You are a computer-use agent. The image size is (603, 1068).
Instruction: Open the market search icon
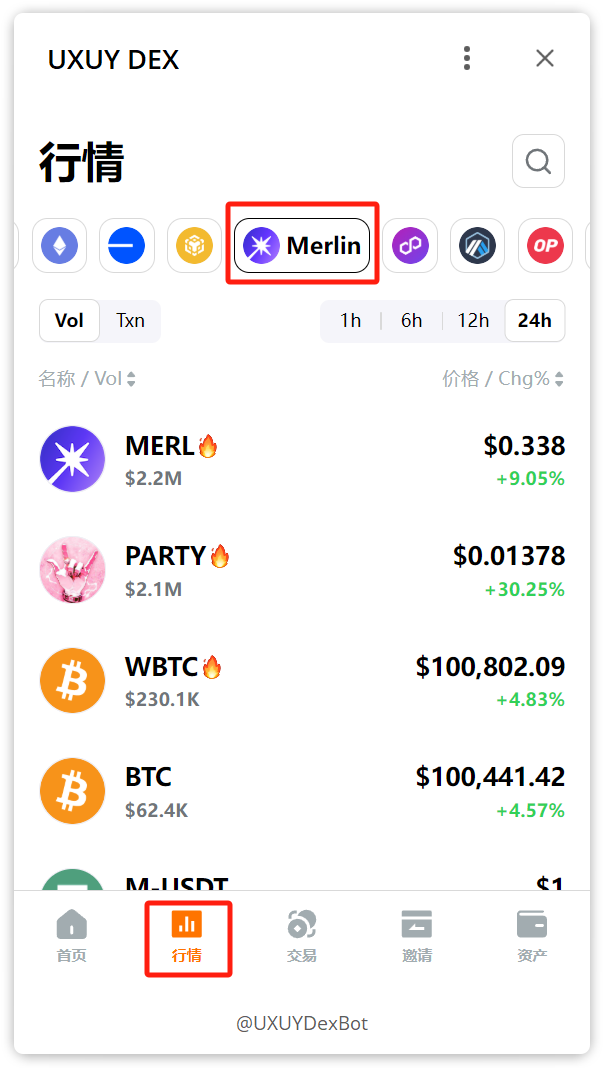click(x=538, y=161)
